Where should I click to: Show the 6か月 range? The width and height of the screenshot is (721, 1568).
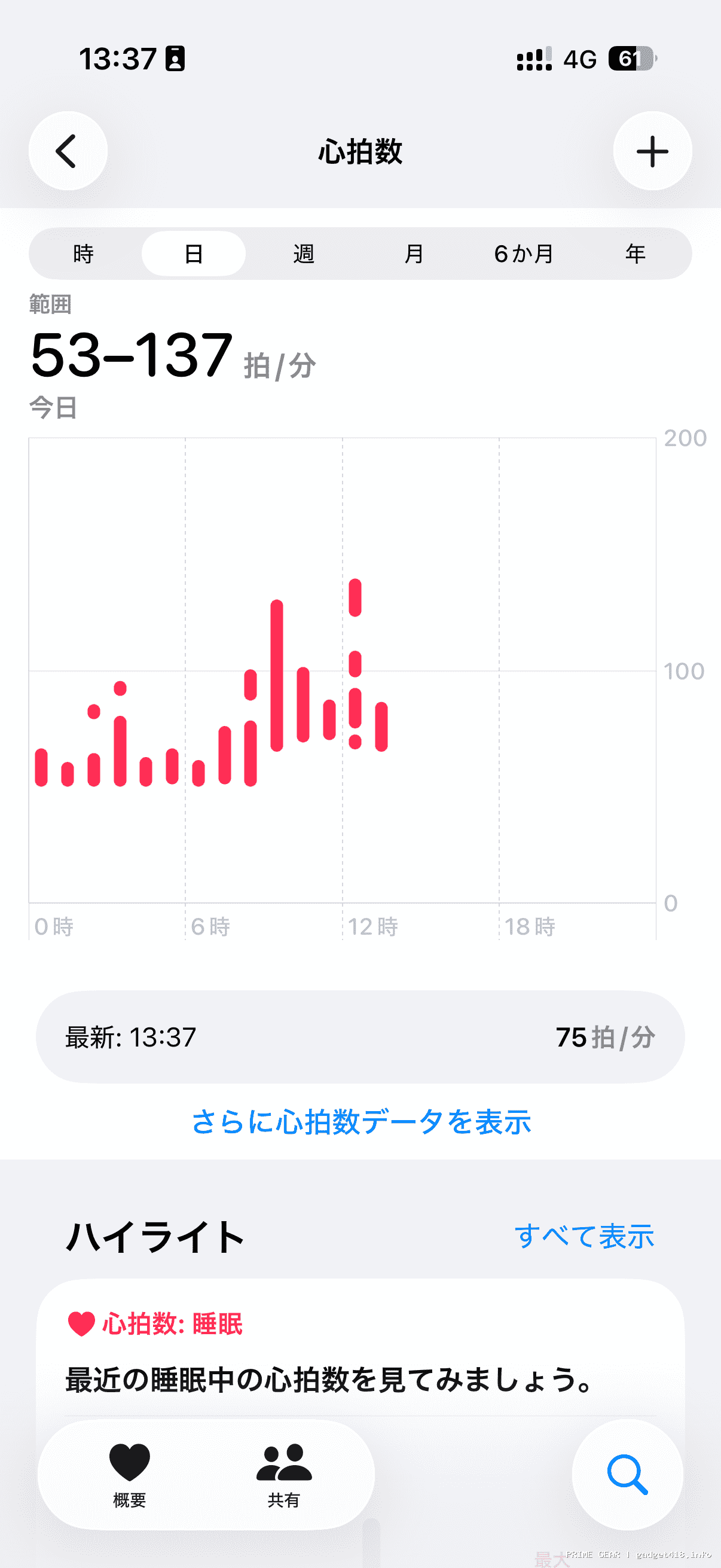coord(524,254)
